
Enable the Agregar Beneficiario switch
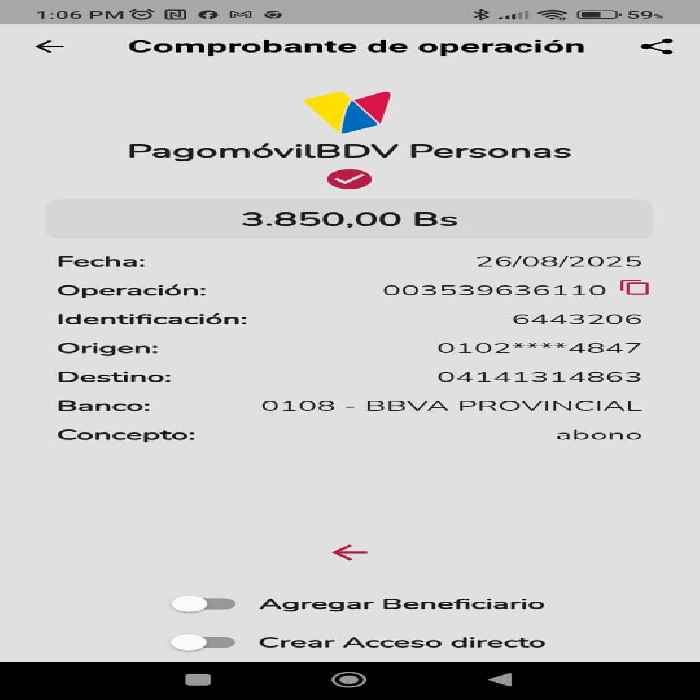pyautogui.click(x=203, y=604)
